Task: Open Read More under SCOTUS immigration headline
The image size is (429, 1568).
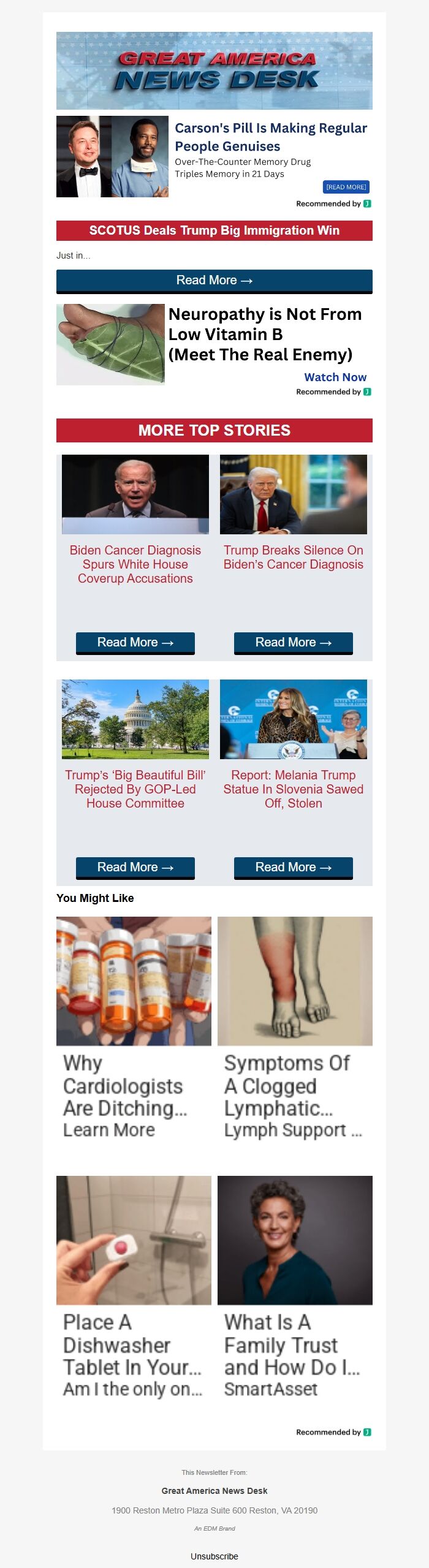Action: click(214, 281)
